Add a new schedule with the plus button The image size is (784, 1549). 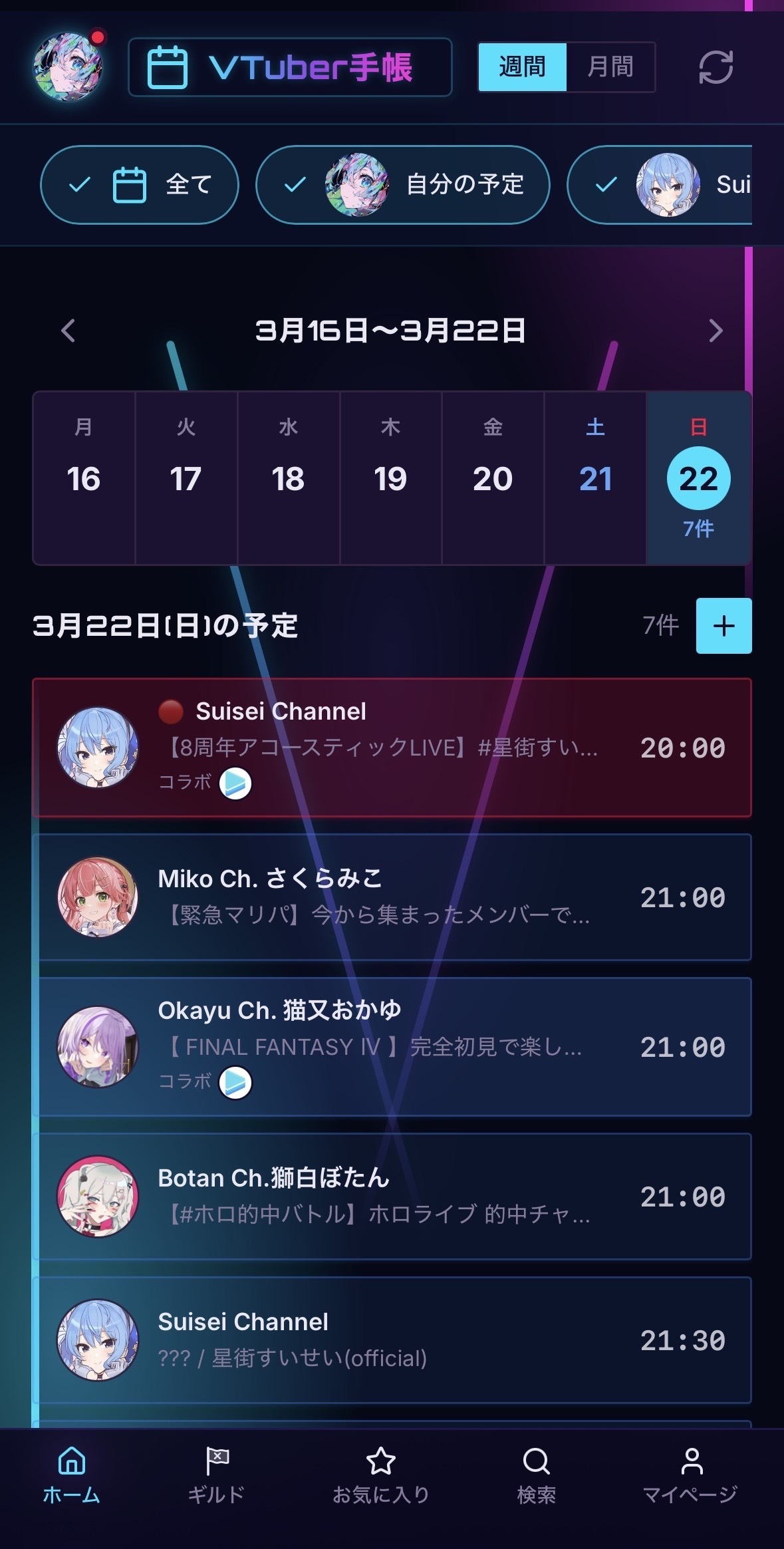pyautogui.click(x=723, y=626)
